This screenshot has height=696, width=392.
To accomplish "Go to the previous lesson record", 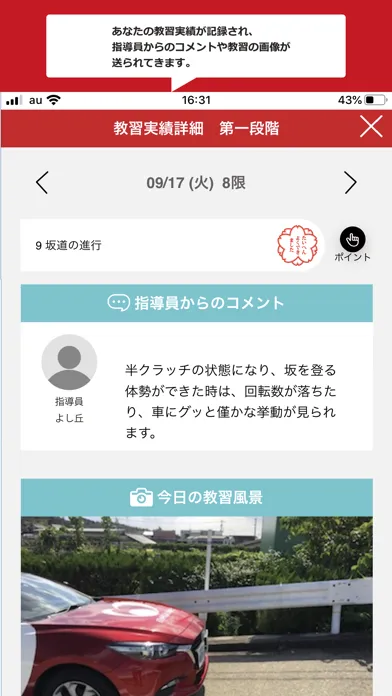I will pos(42,182).
